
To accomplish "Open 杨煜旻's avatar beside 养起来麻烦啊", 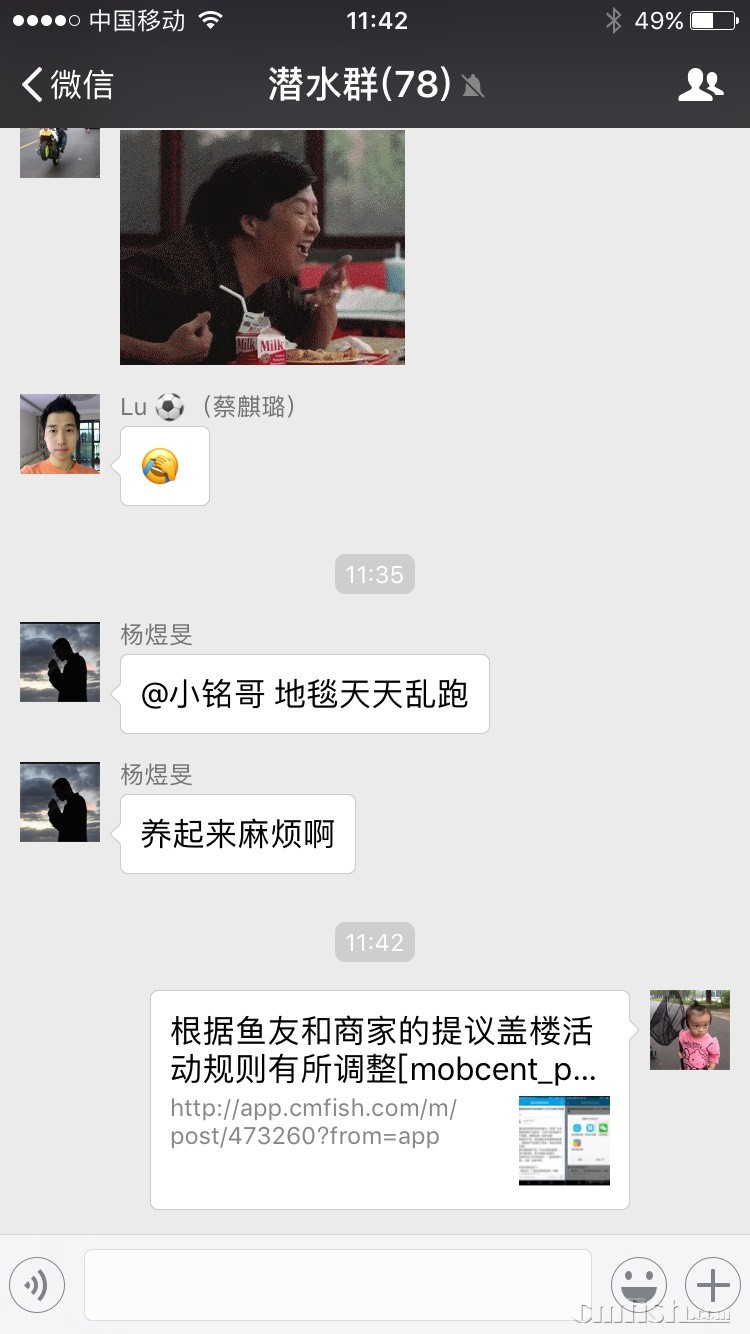I will 60,802.
